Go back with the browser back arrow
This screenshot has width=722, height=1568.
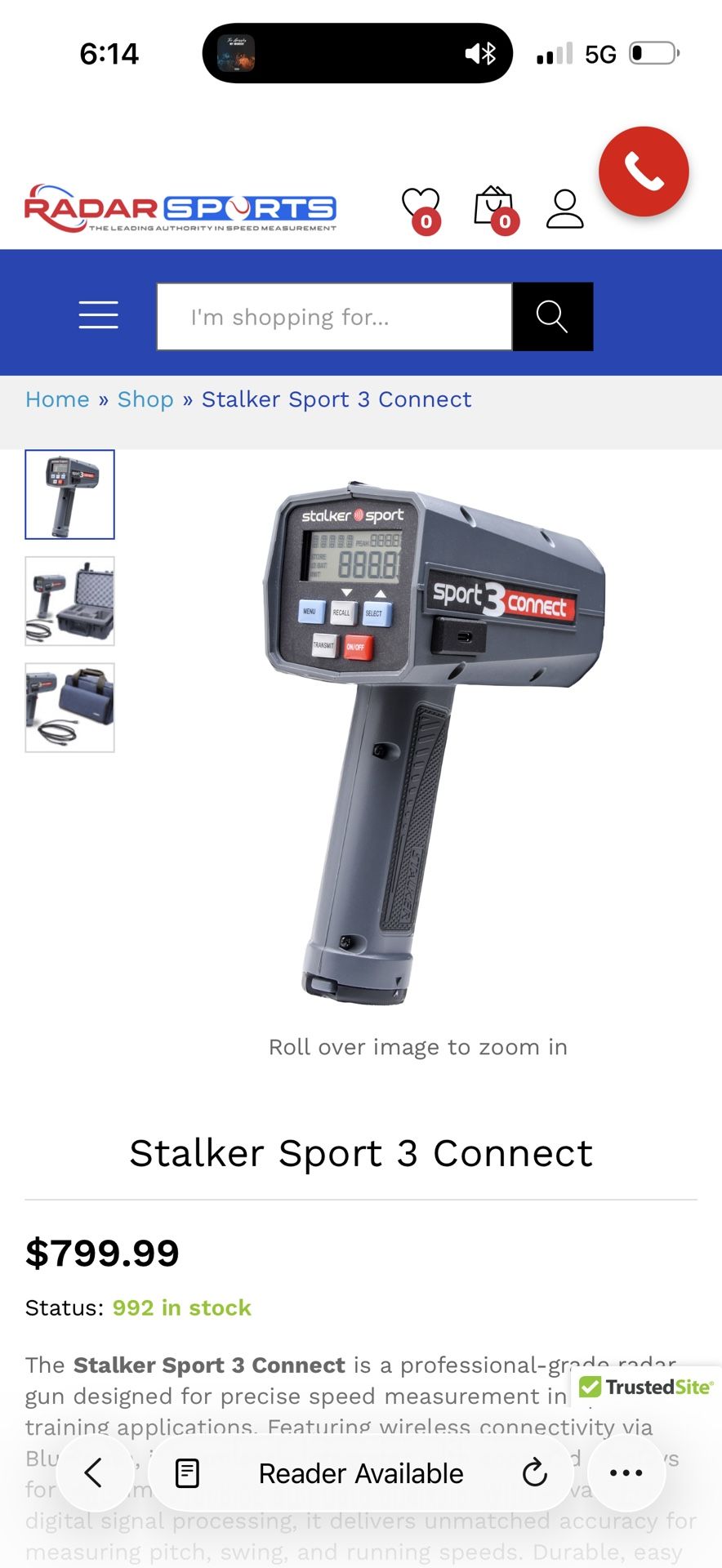[94, 1472]
